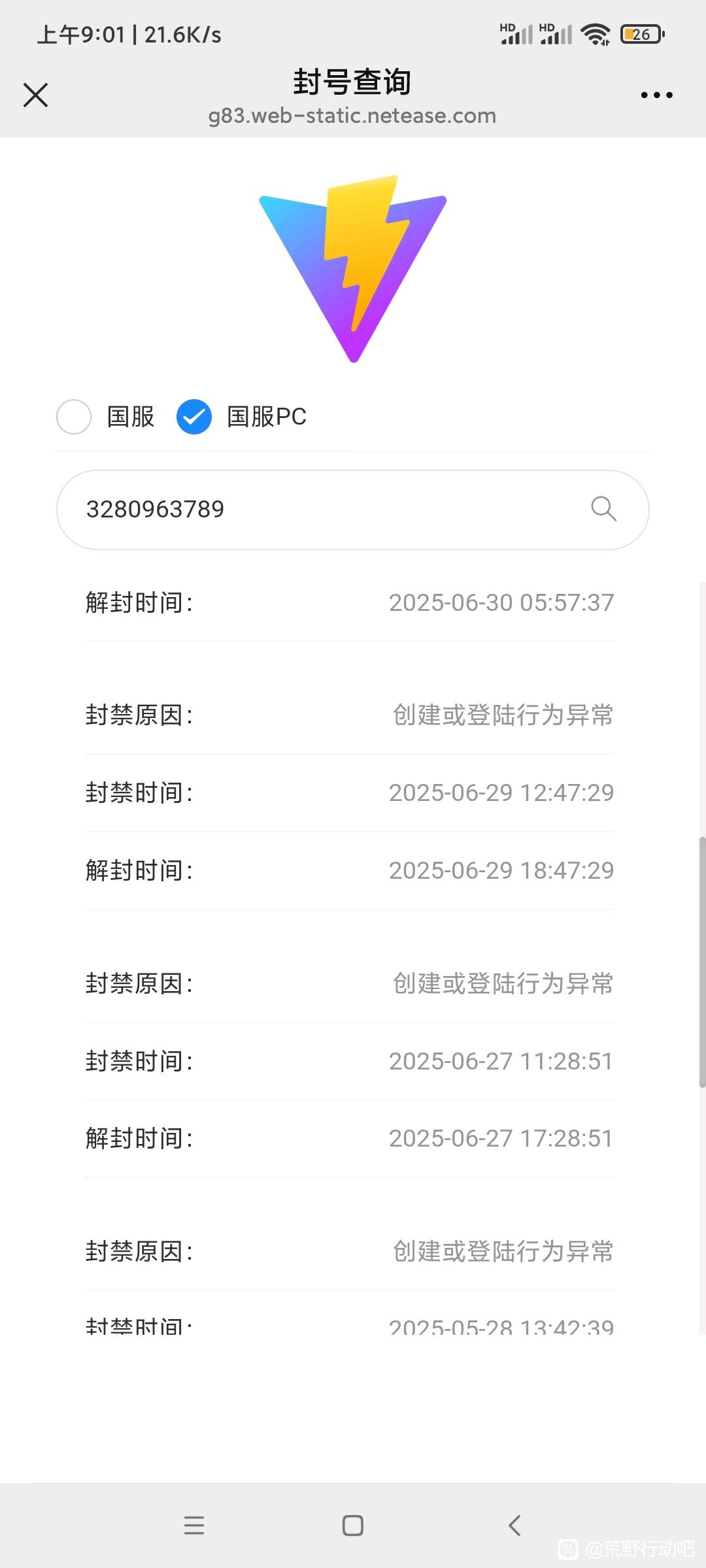Open the recent apps menu button

[x=194, y=1526]
